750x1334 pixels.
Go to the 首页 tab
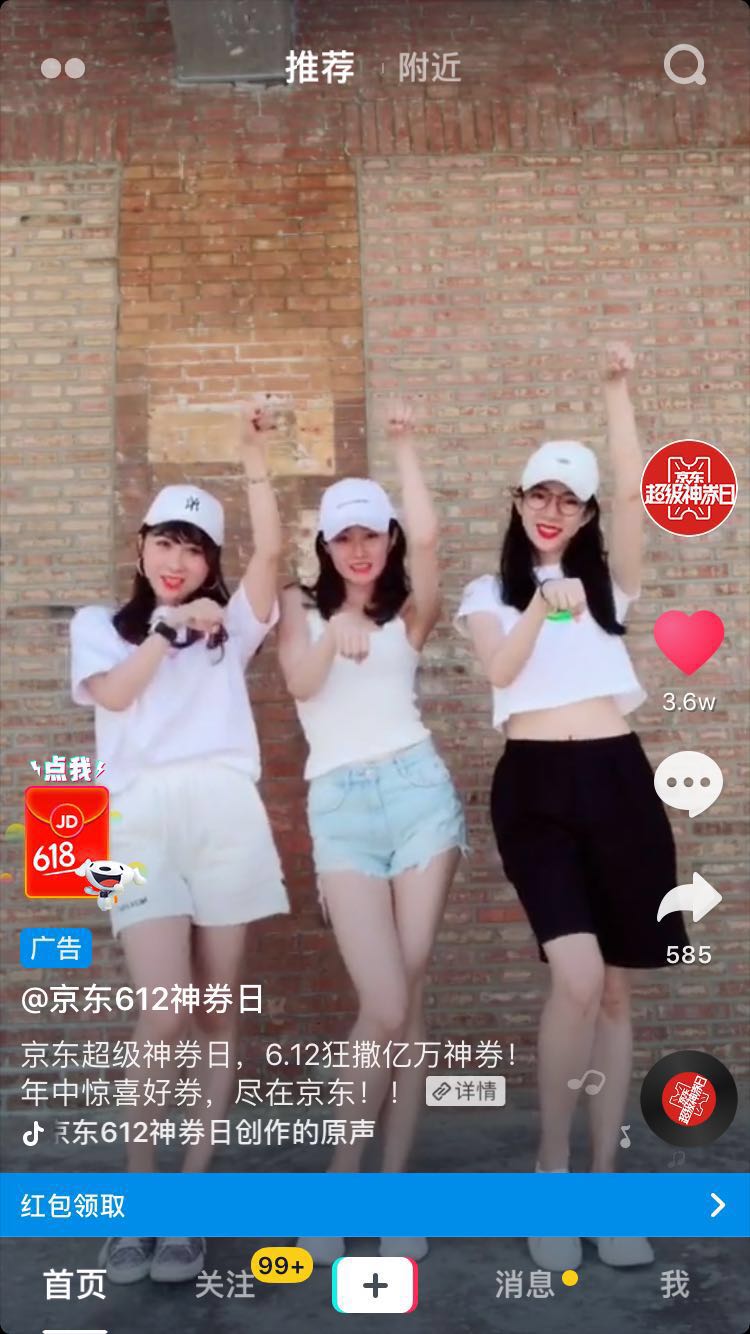click(x=75, y=1285)
